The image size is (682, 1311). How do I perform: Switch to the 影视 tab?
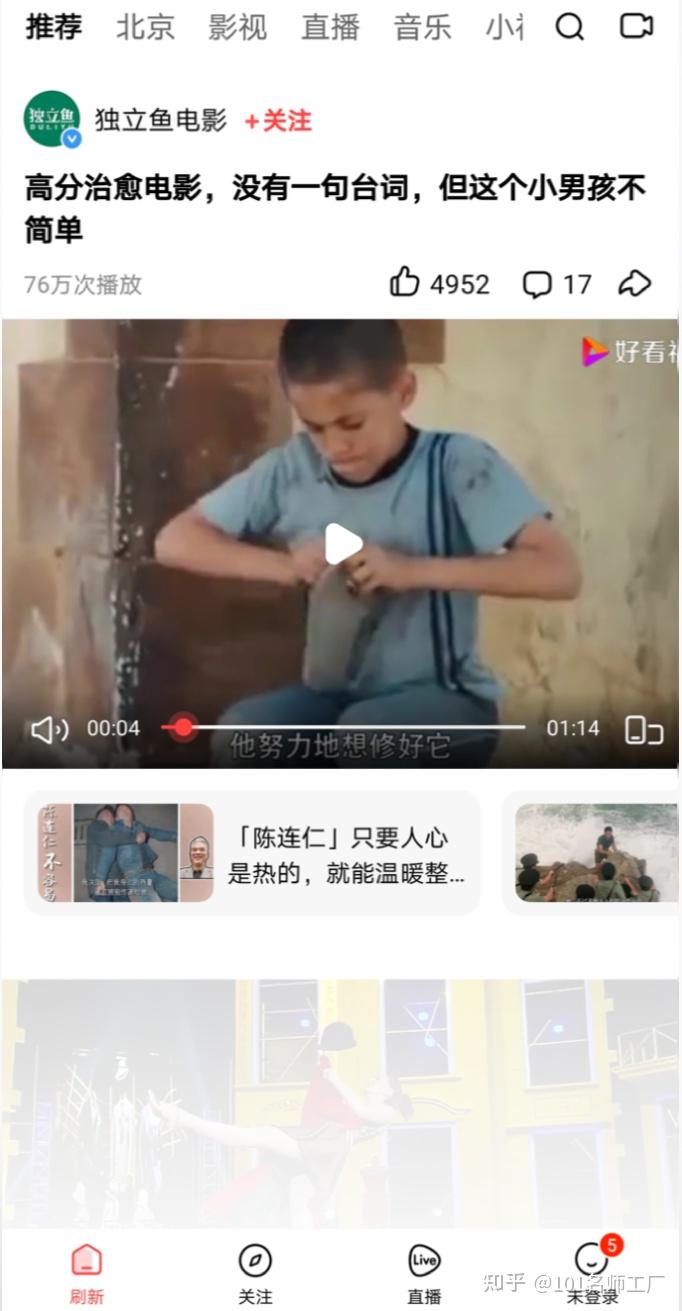[238, 27]
